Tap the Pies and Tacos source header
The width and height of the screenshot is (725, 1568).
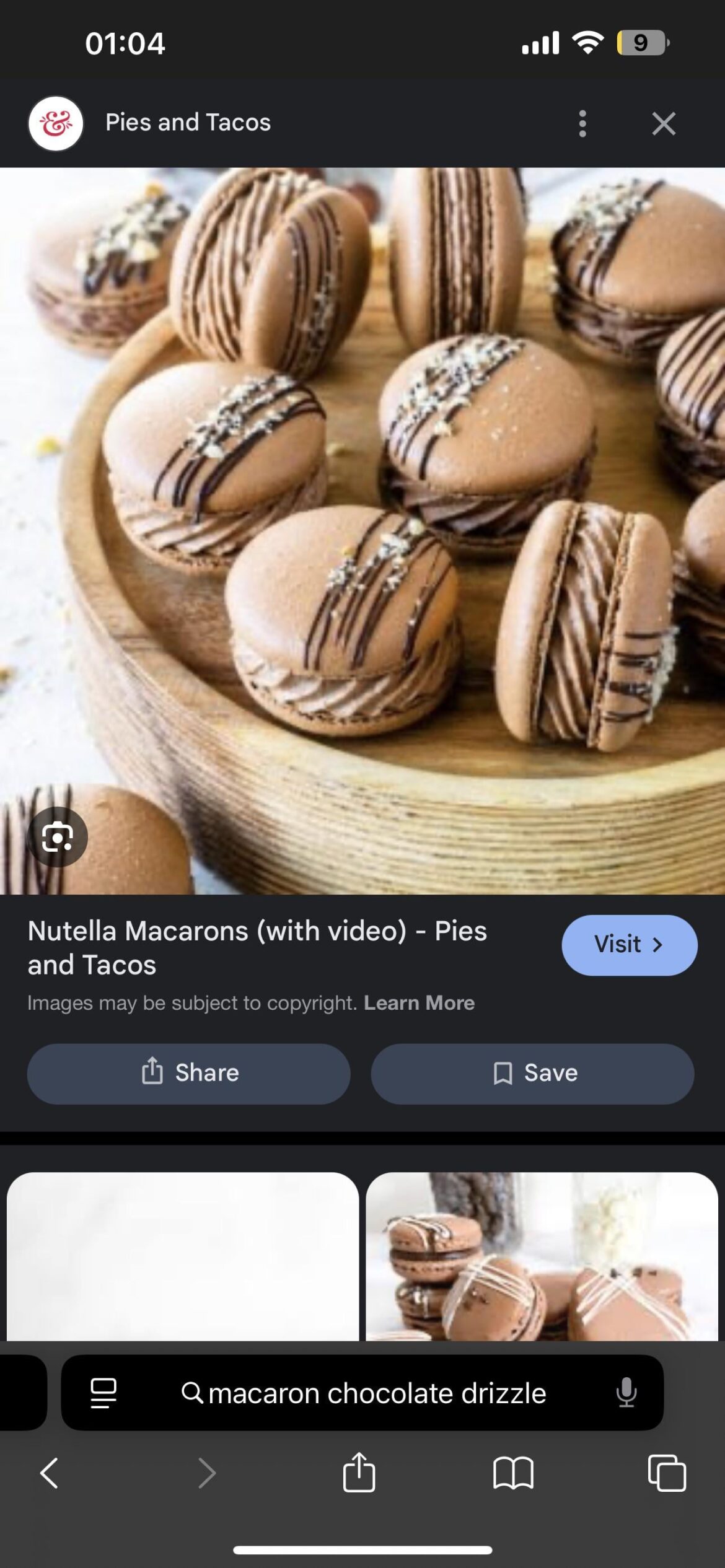pos(188,123)
